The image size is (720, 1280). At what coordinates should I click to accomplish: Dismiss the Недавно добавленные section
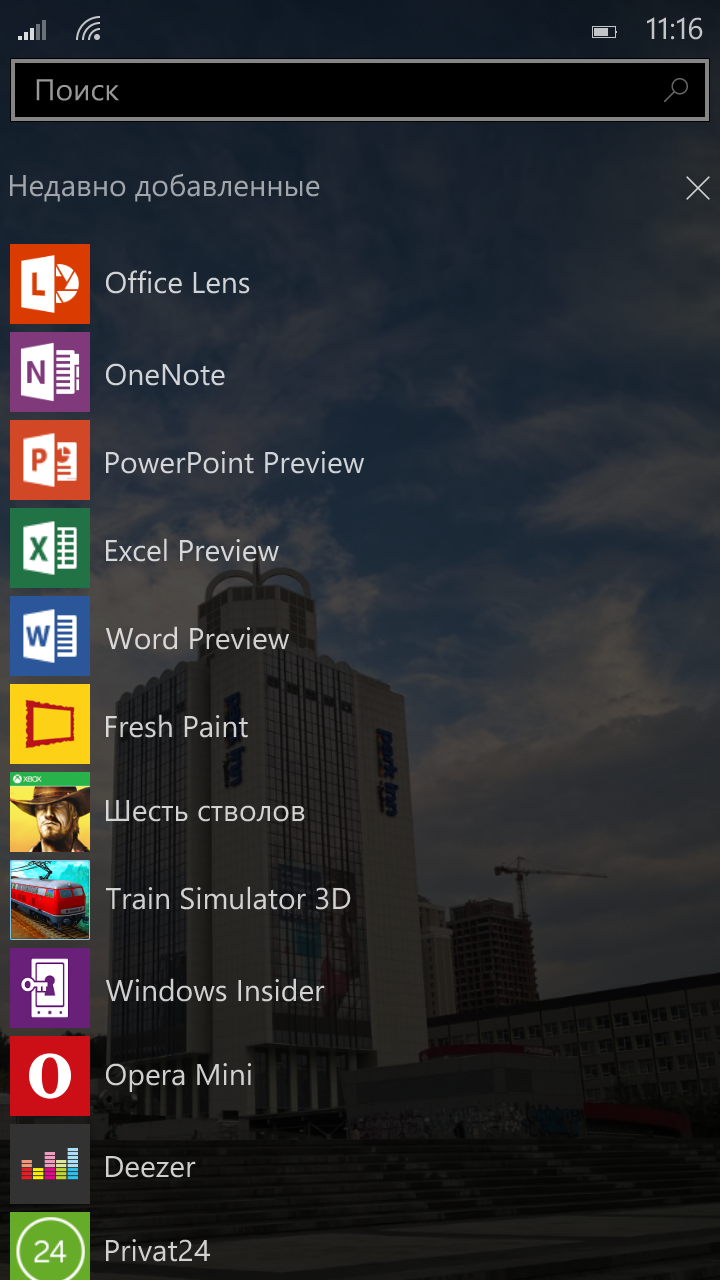(x=697, y=187)
